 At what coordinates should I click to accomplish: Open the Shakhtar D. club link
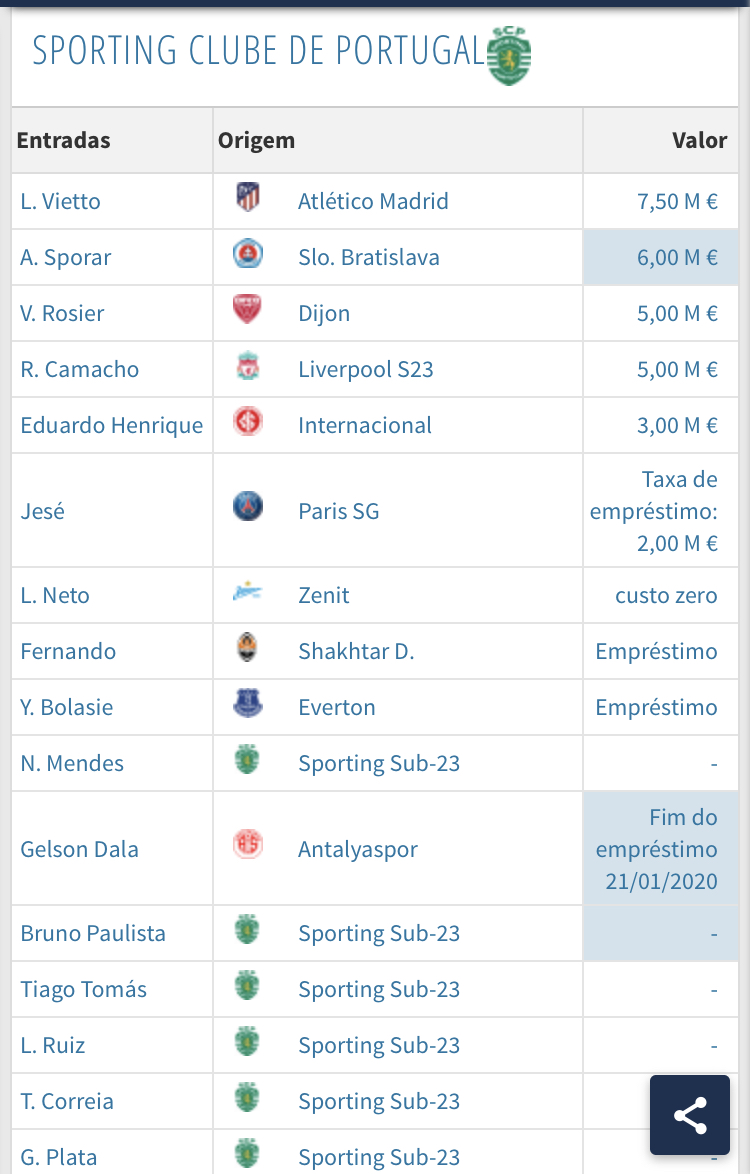(356, 651)
